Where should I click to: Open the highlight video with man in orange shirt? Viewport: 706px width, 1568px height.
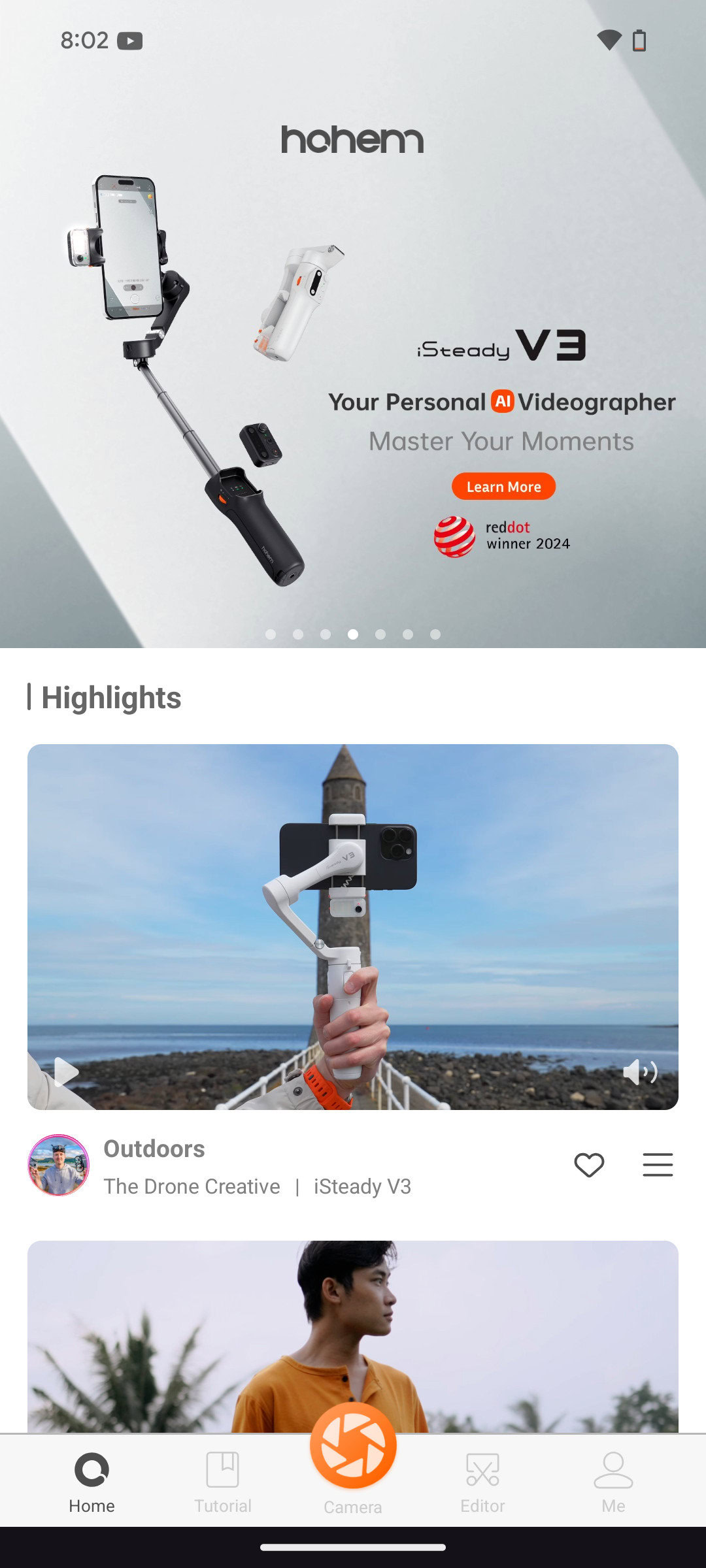pyautogui.click(x=353, y=1333)
